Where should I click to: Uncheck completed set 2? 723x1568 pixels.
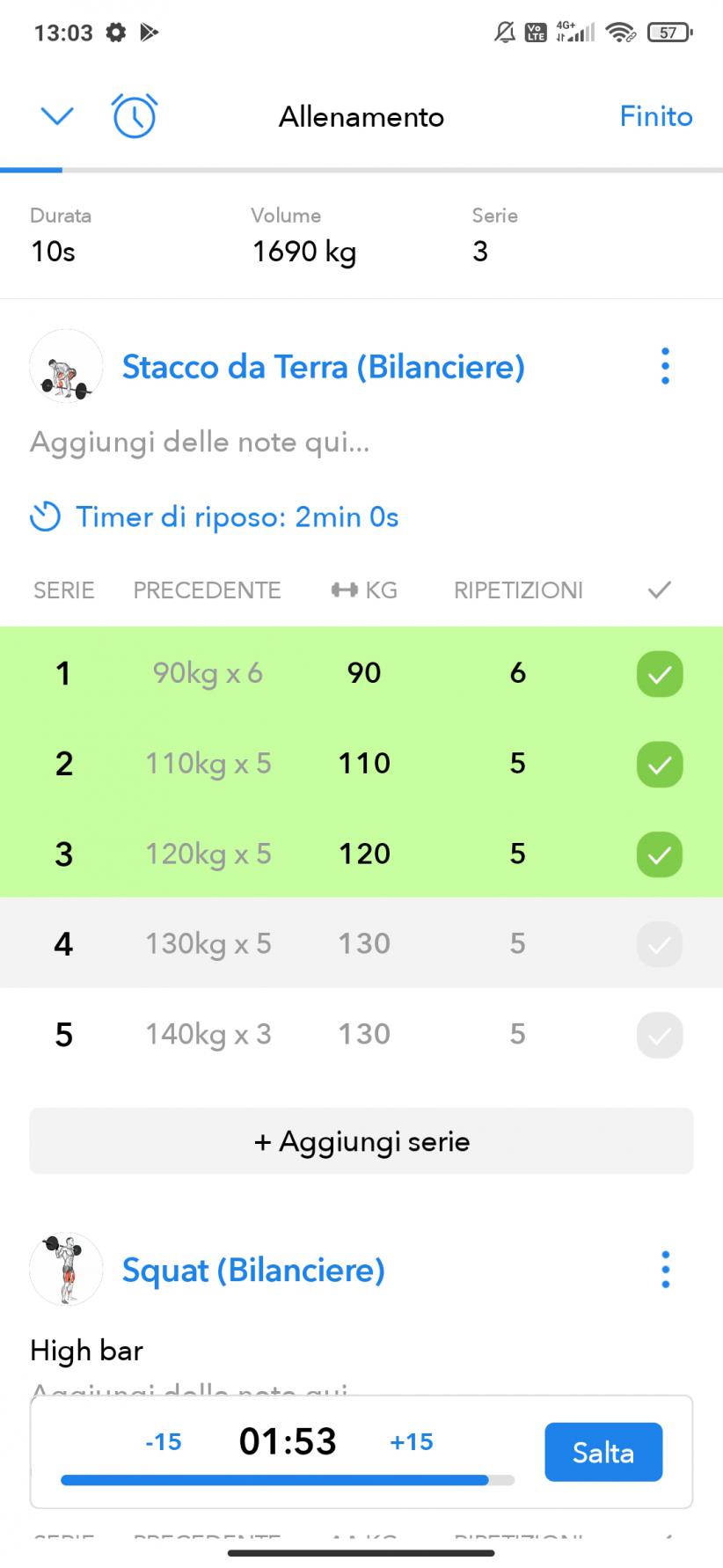coord(660,764)
